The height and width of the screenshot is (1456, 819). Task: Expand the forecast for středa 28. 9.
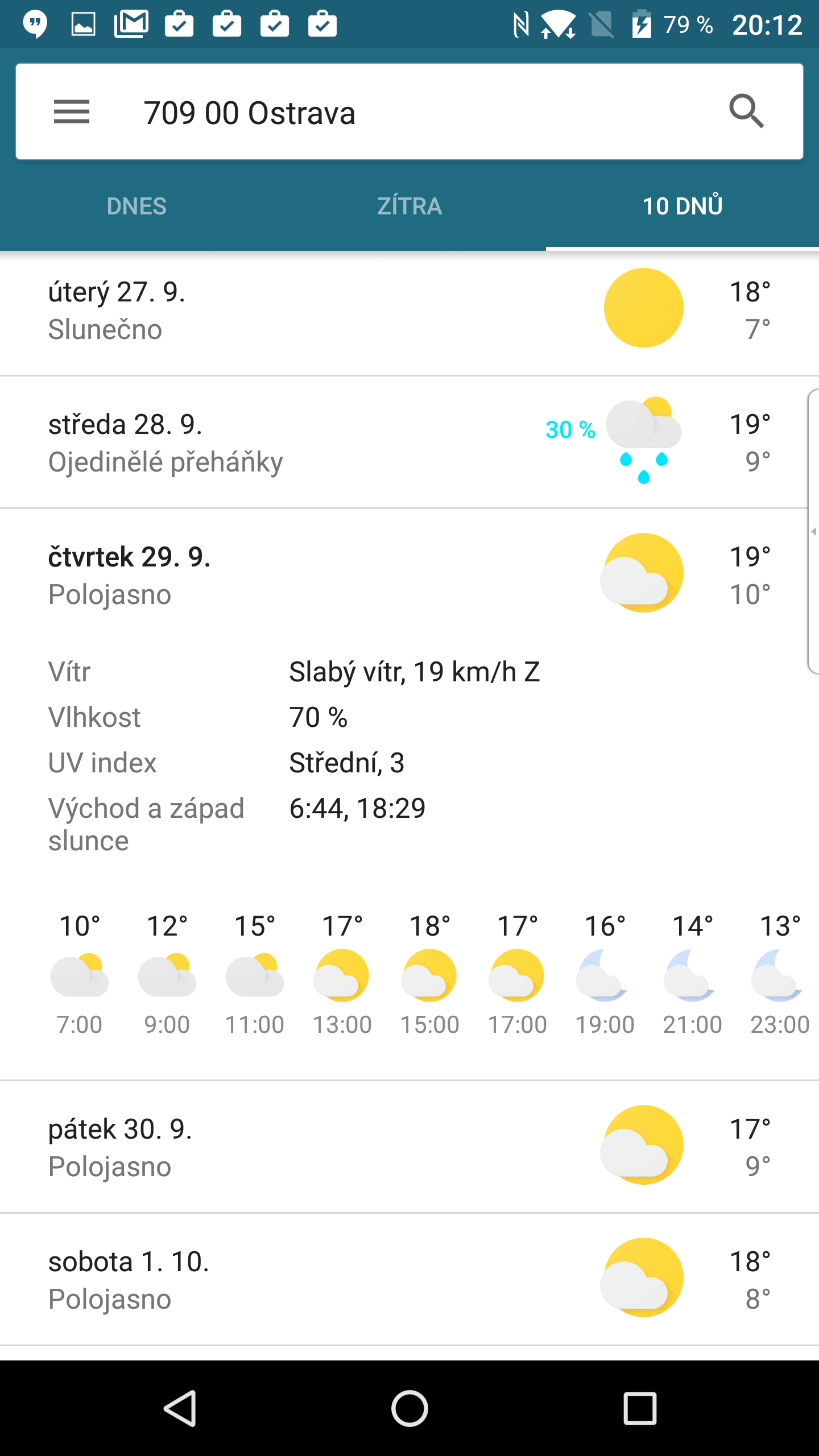click(x=409, y=442)
